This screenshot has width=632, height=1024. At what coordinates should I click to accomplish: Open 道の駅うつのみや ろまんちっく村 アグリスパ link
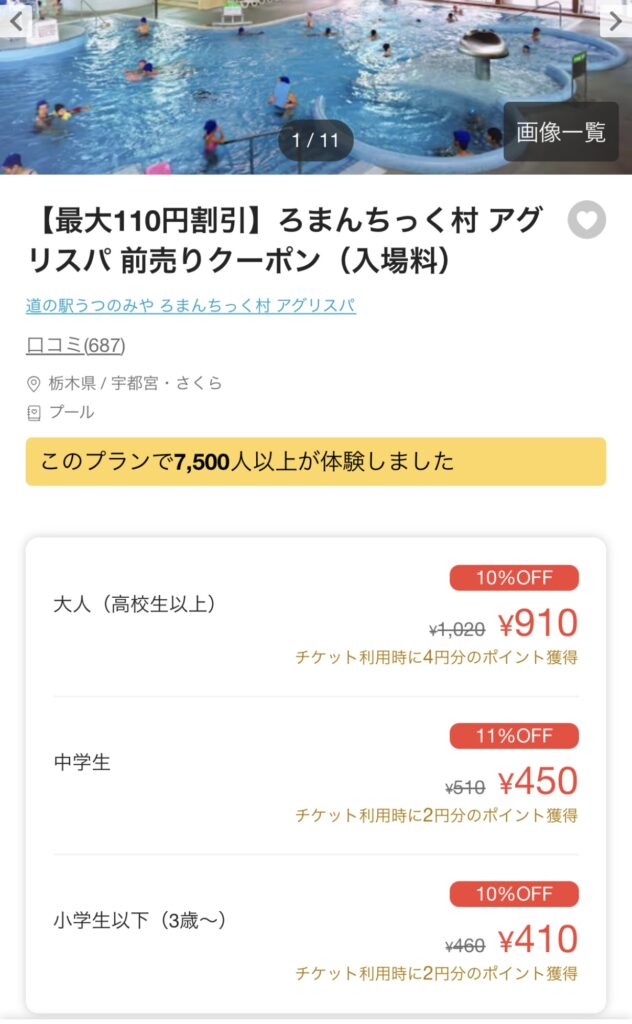[191, 305]
